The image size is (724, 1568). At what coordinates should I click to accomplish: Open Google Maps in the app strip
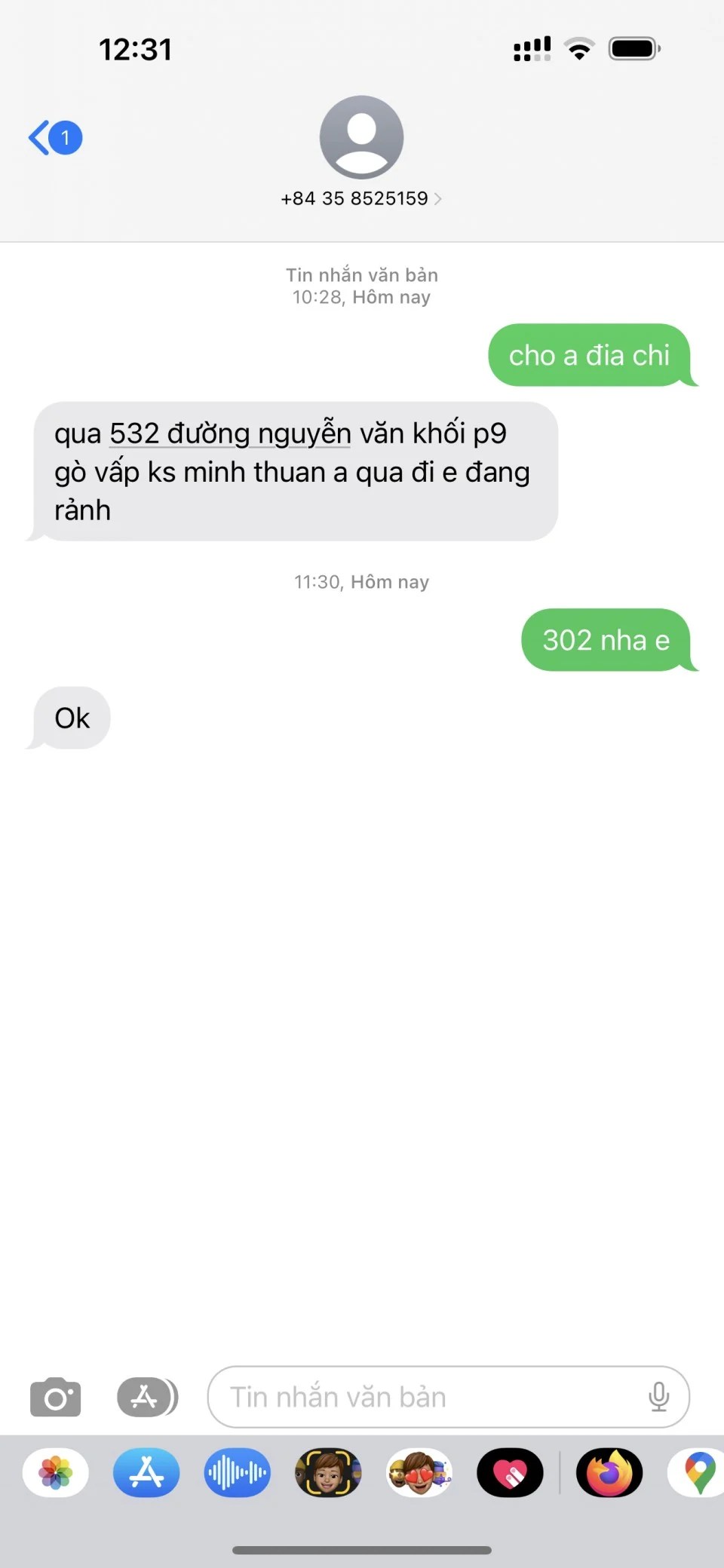(698, 1472)
